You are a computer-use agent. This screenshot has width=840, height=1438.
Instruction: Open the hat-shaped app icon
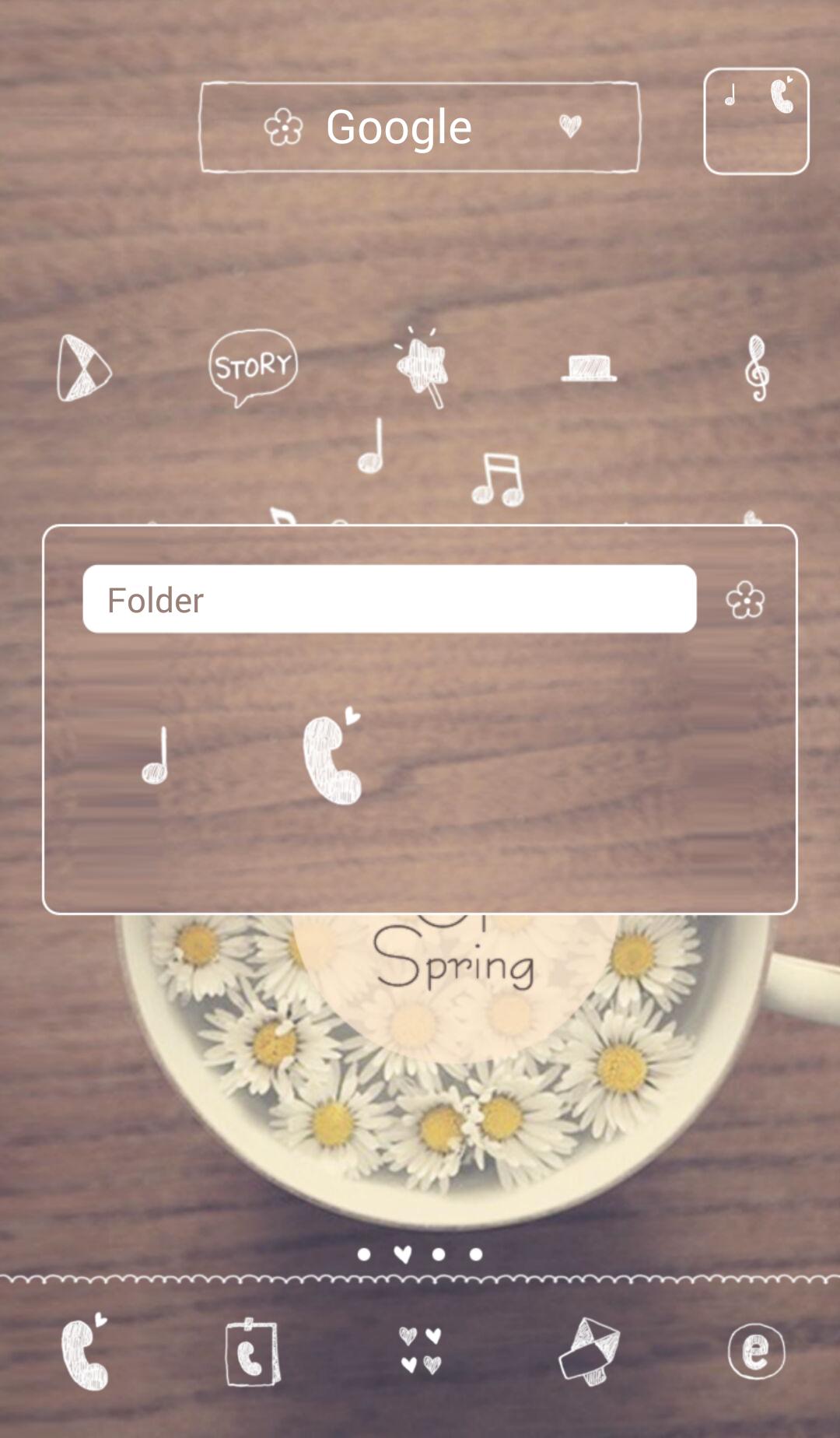[x=589, y=367]
